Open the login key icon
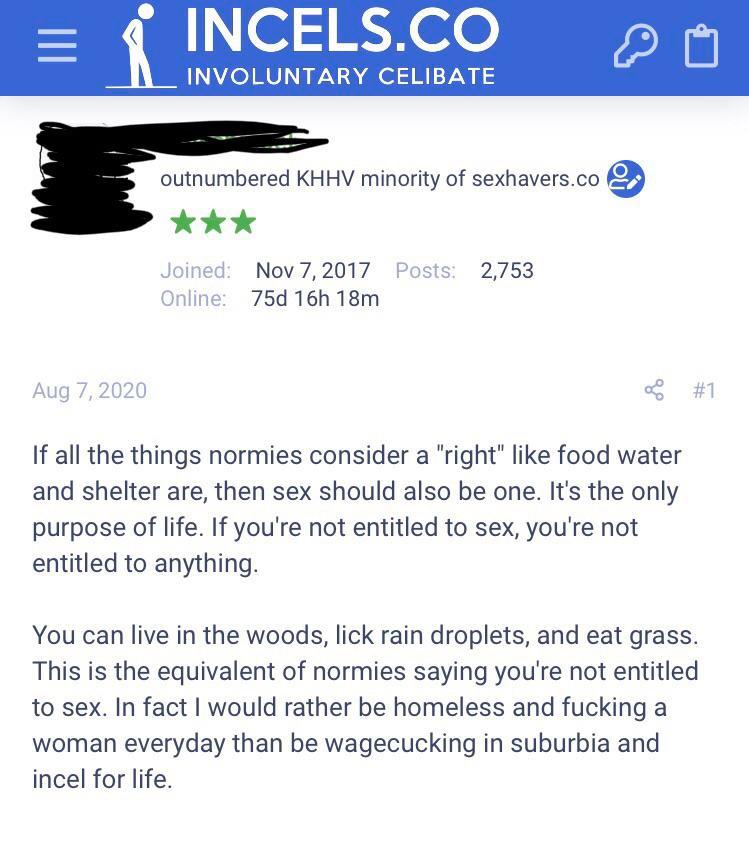The width and height of the screenshot is (749, 857). [x=636, y=47]
